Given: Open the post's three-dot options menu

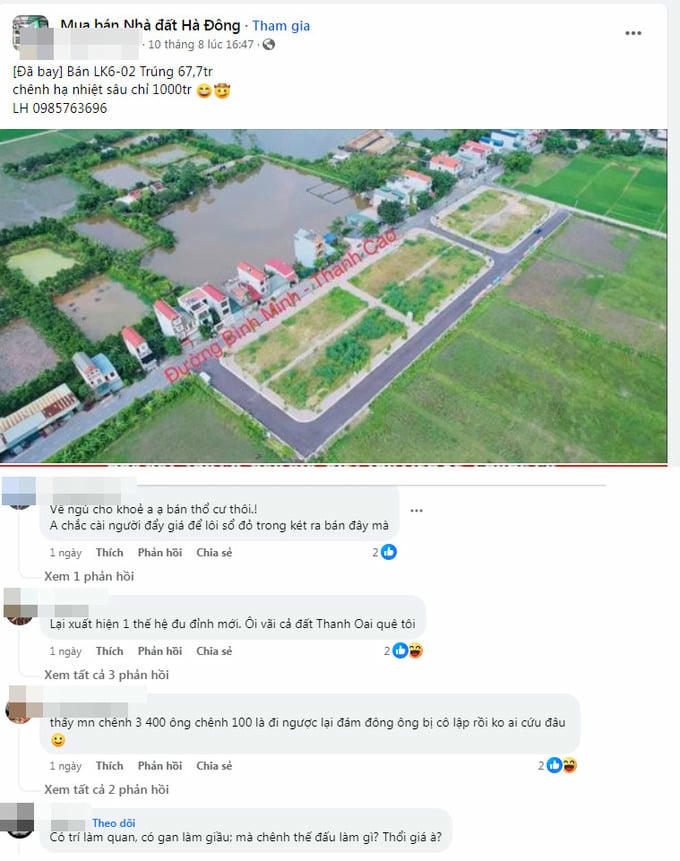Looking at the screenshot, I should (x=633, y=33).
